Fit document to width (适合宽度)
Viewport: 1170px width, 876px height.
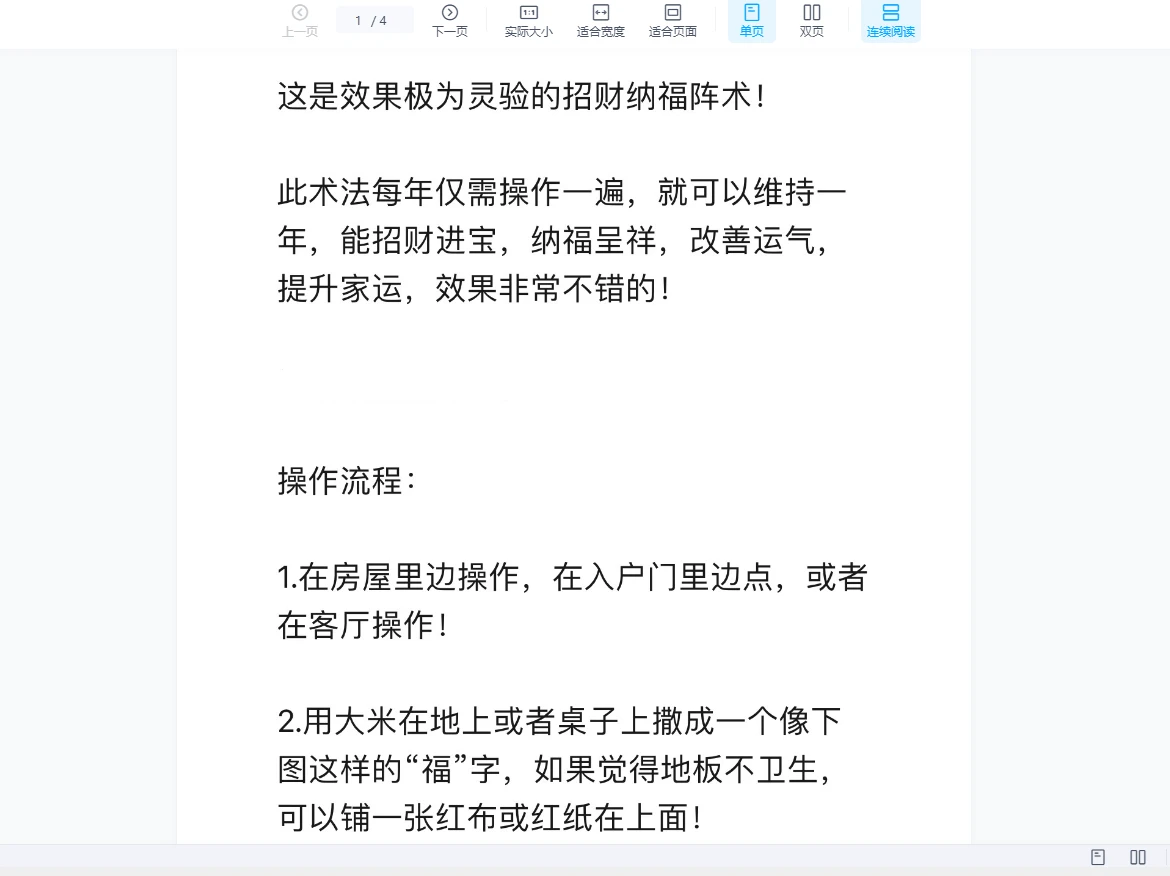tap(600, 20)
